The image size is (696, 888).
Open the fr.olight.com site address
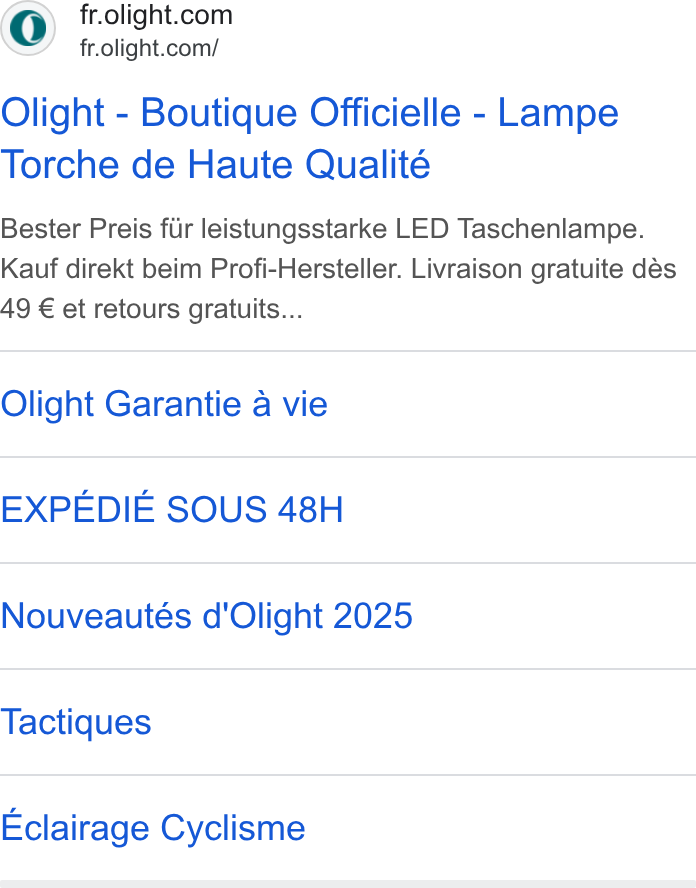click(149, 49)
